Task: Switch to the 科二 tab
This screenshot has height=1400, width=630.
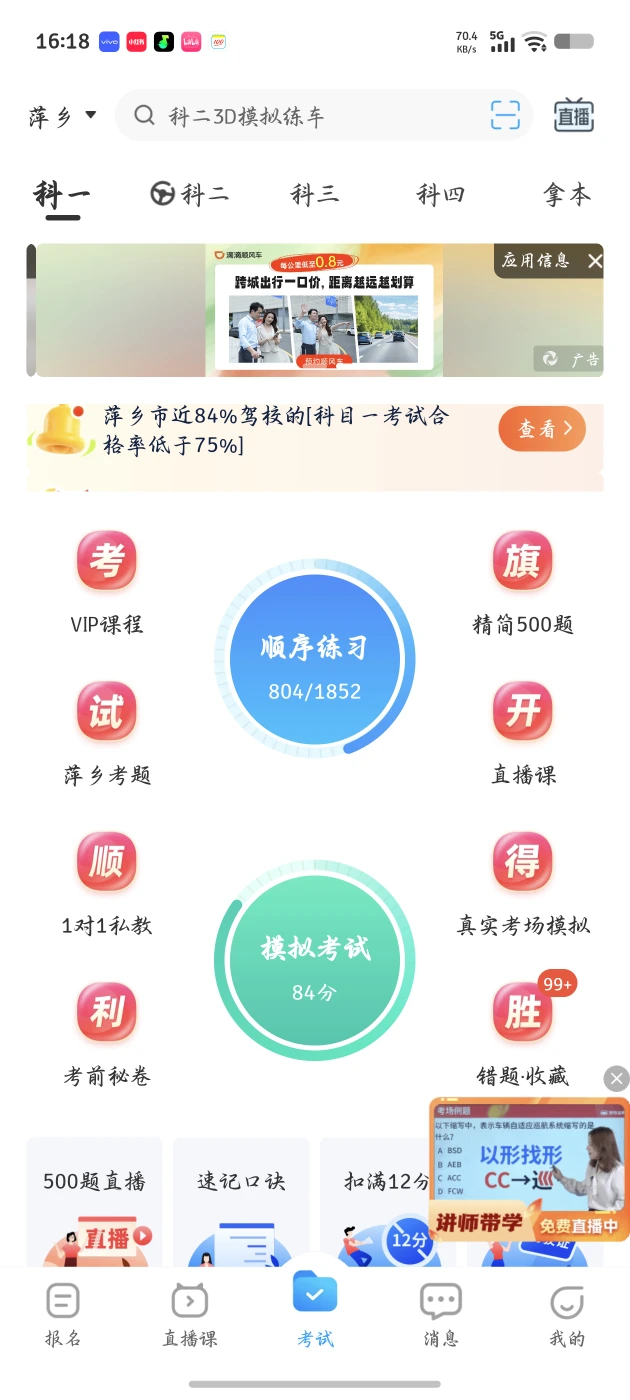Action: [x=190, y=194]
